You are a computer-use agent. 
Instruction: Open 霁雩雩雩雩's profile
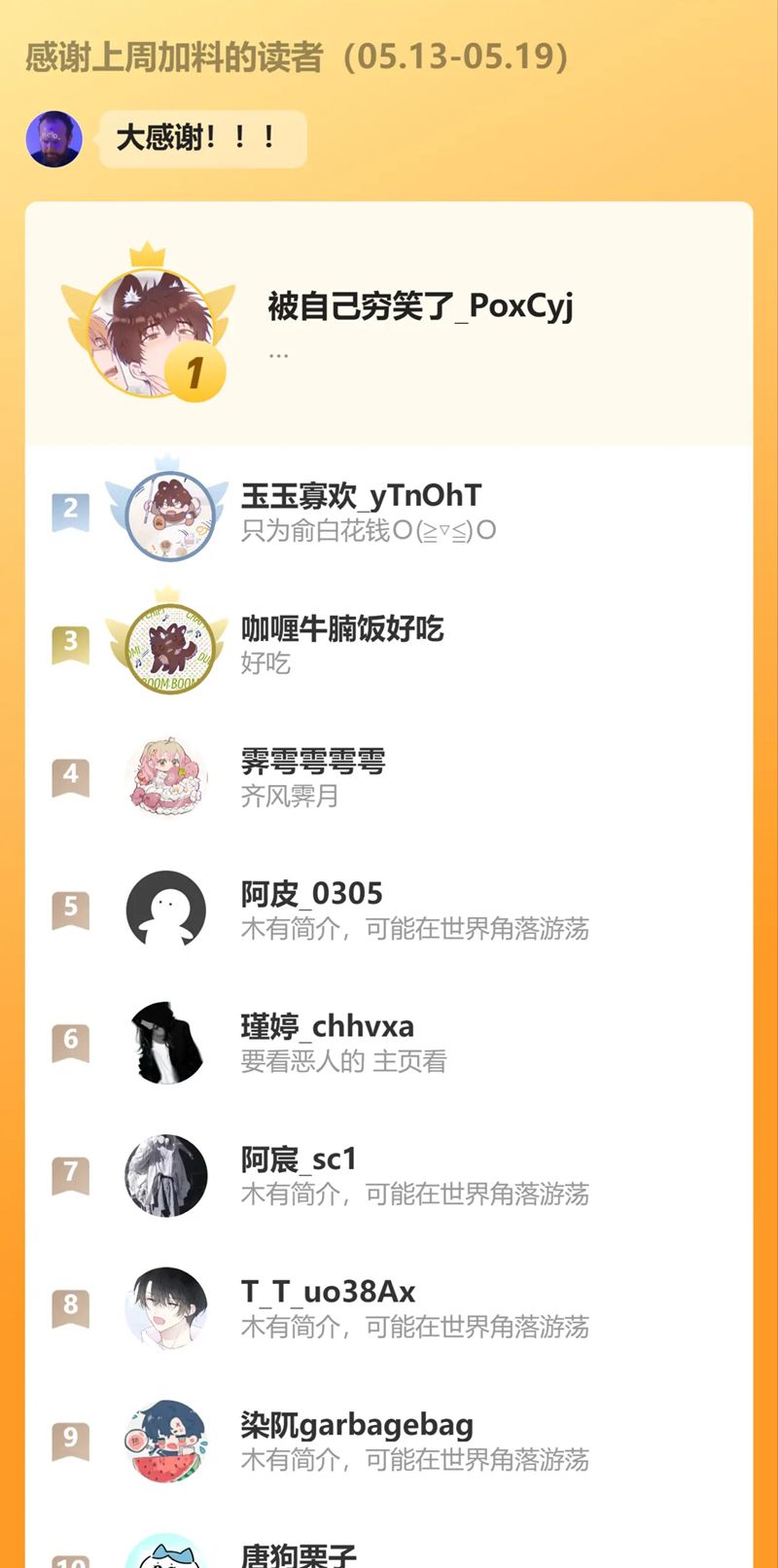[x=313, y=762]
